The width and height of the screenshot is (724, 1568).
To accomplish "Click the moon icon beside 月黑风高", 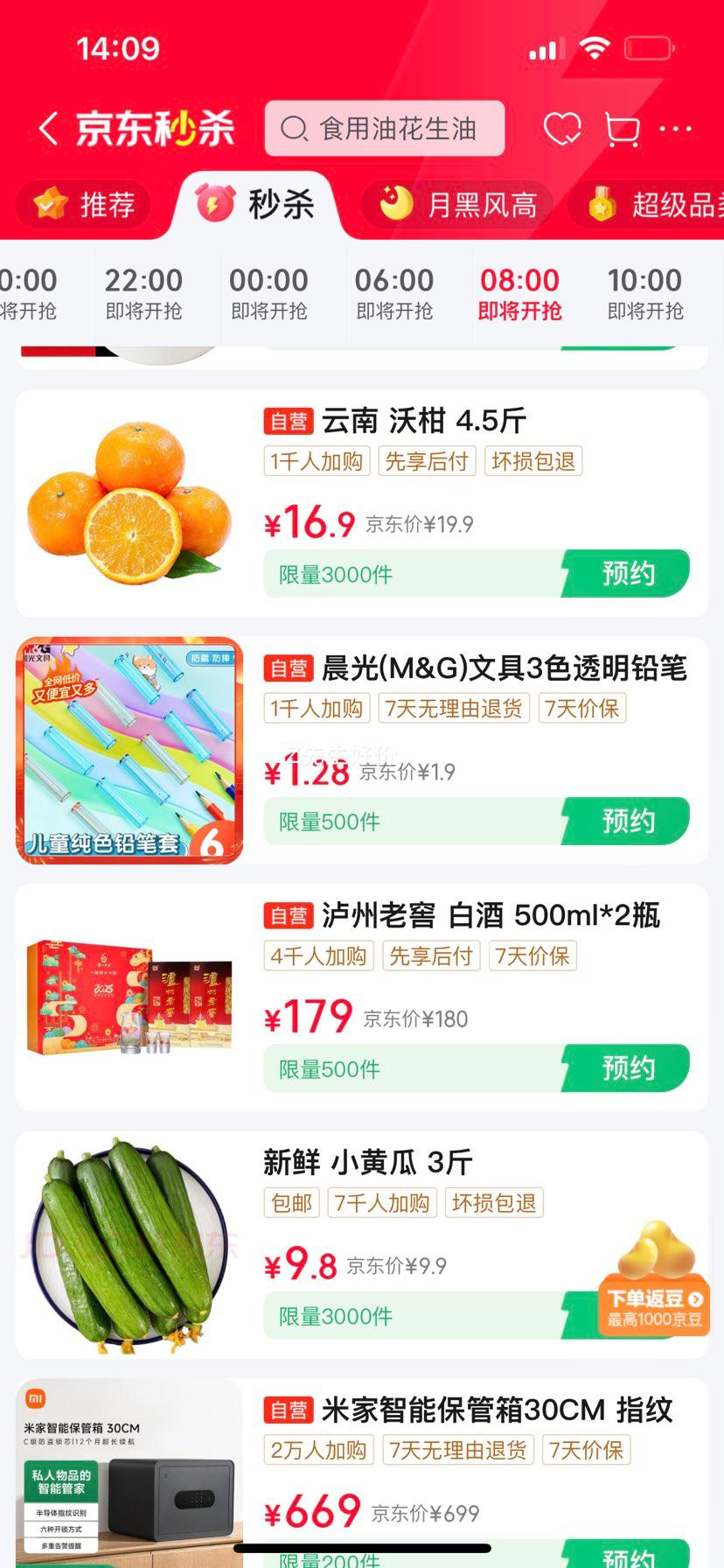I will coord(395,203).
